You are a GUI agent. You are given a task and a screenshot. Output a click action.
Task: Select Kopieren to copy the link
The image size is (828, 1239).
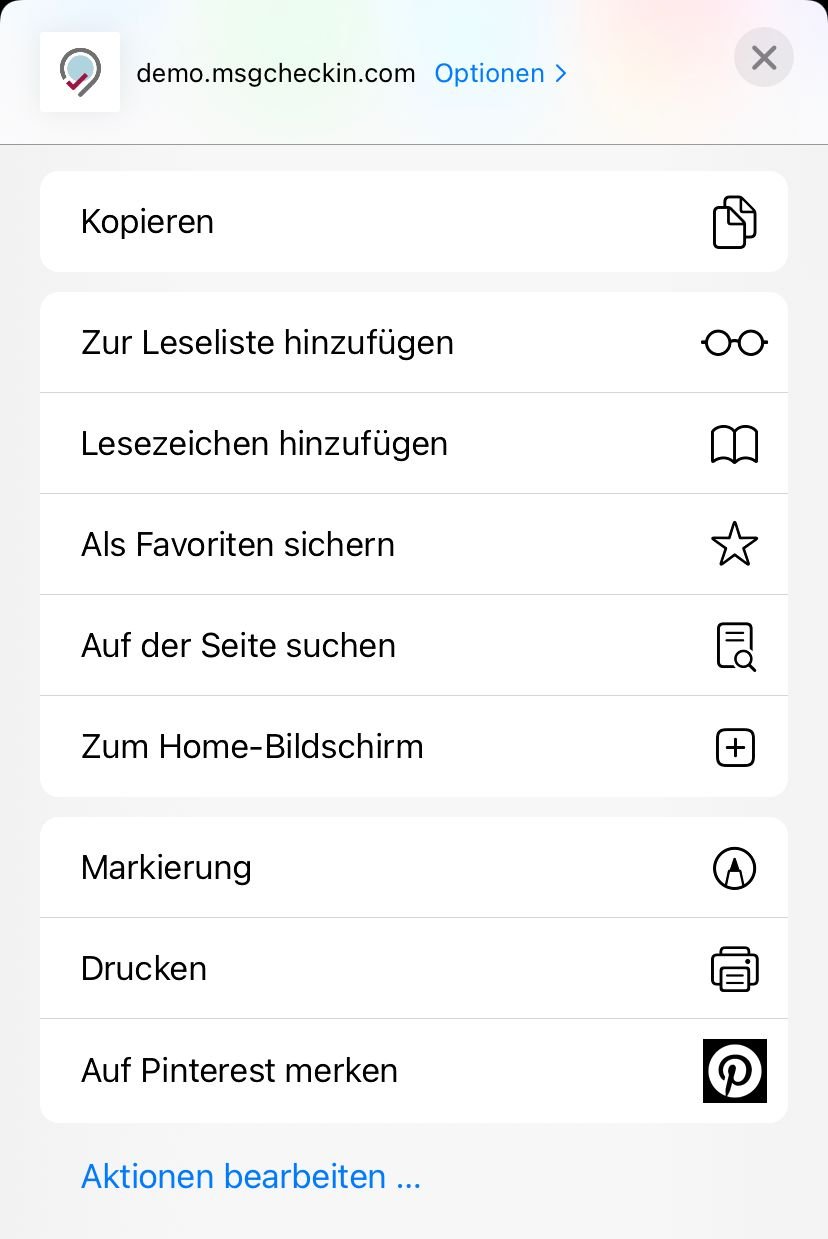(414, 221)
